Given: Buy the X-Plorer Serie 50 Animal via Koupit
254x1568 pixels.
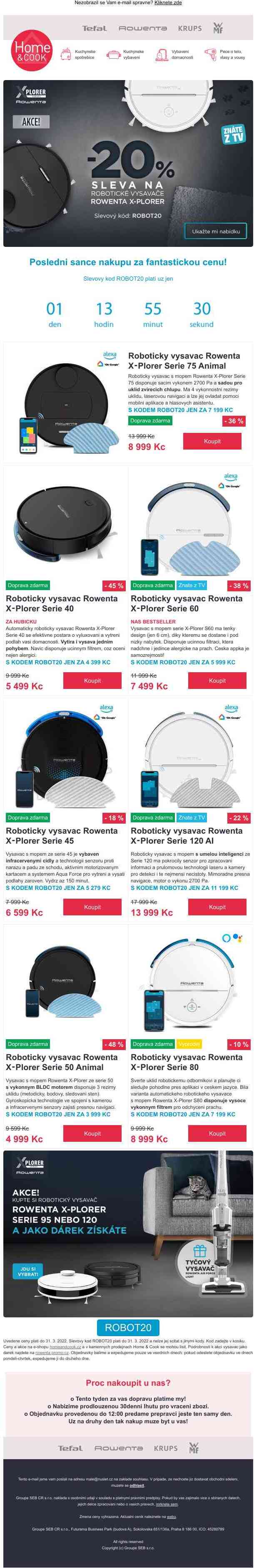Looking at the screenshot, I should pyautogui.click(x=92, y=1133).
